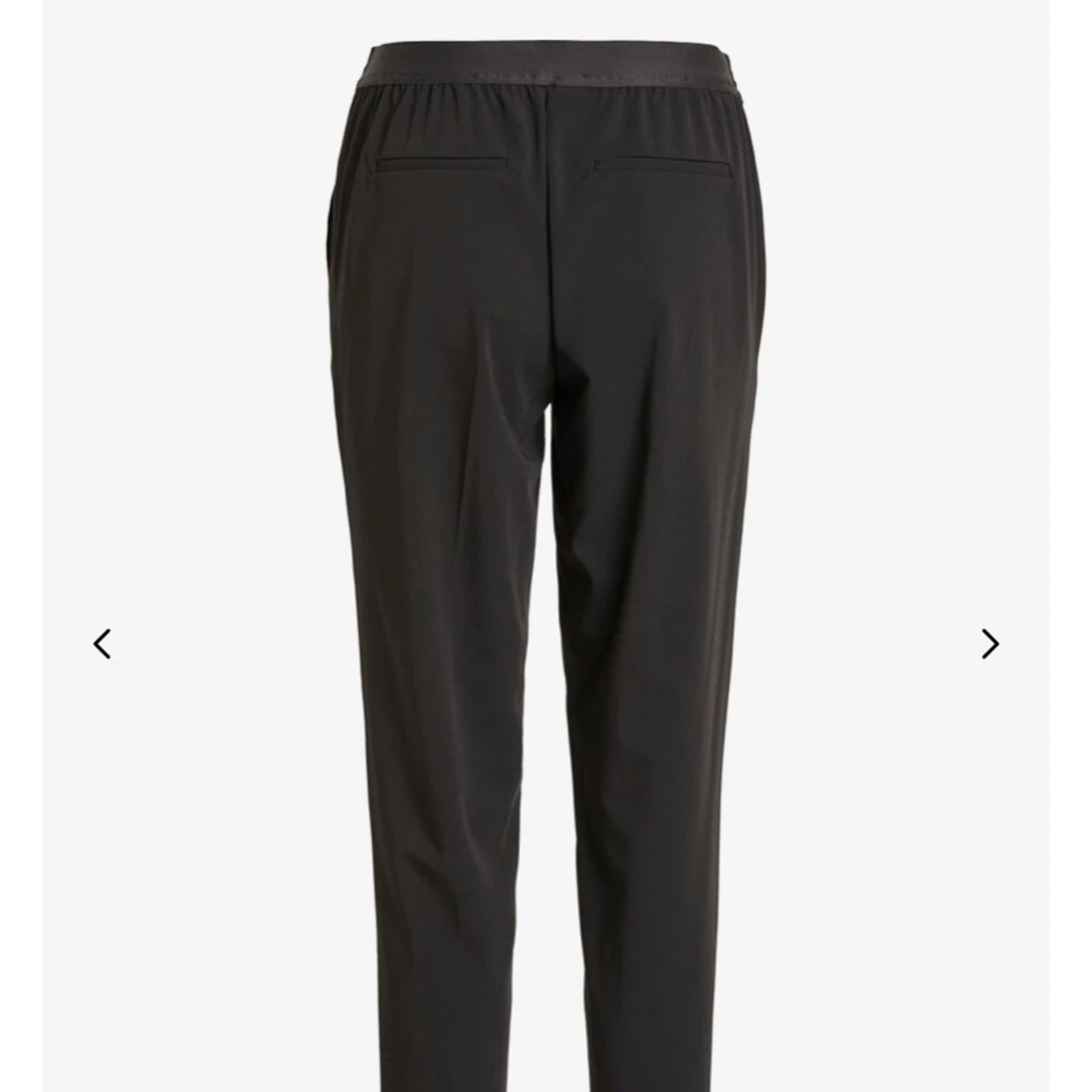Go to the next product image
Viewport: 1092px width, 1092px height.
[x=989, y=644]
